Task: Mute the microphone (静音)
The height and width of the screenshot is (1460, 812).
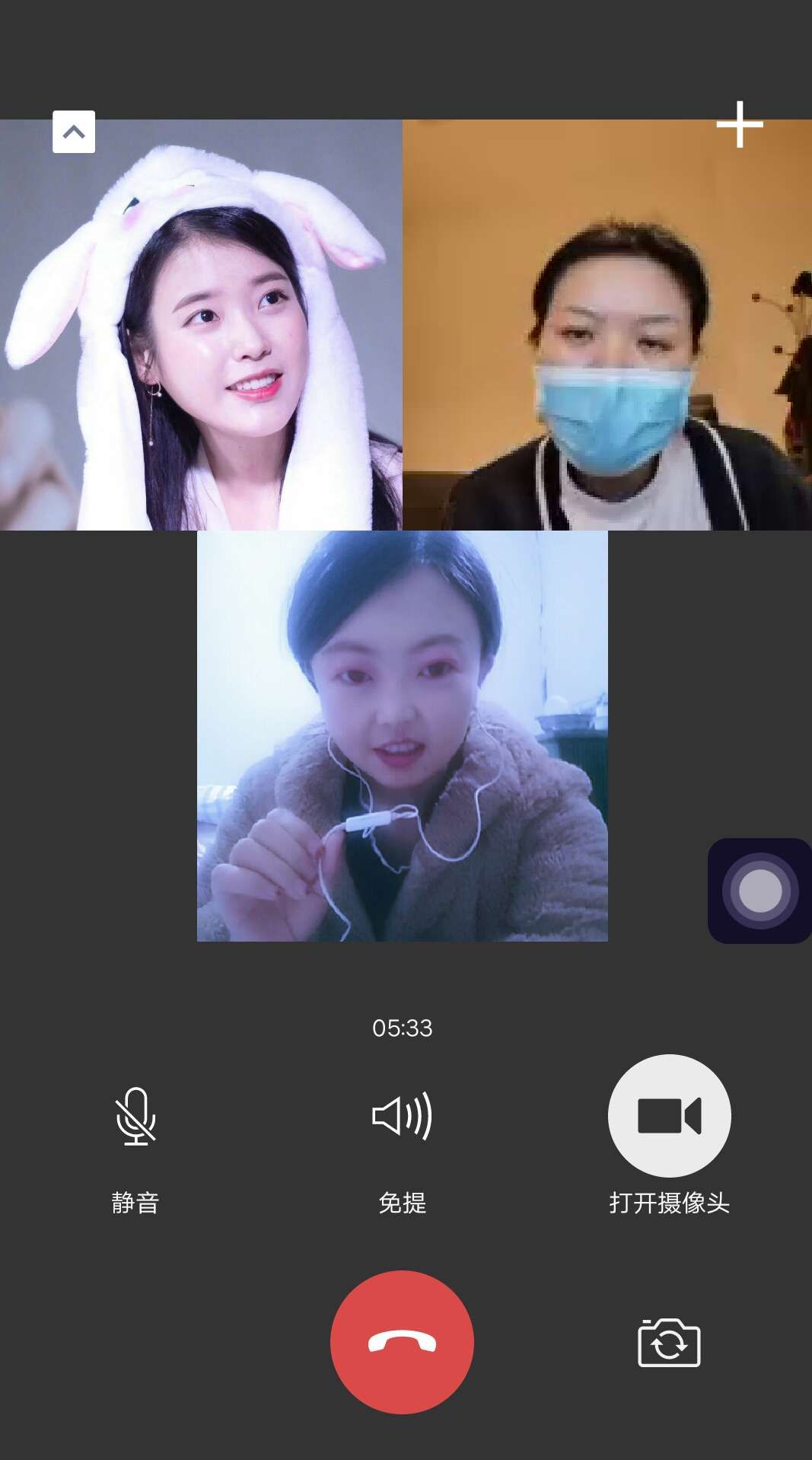Action: 135,1117
